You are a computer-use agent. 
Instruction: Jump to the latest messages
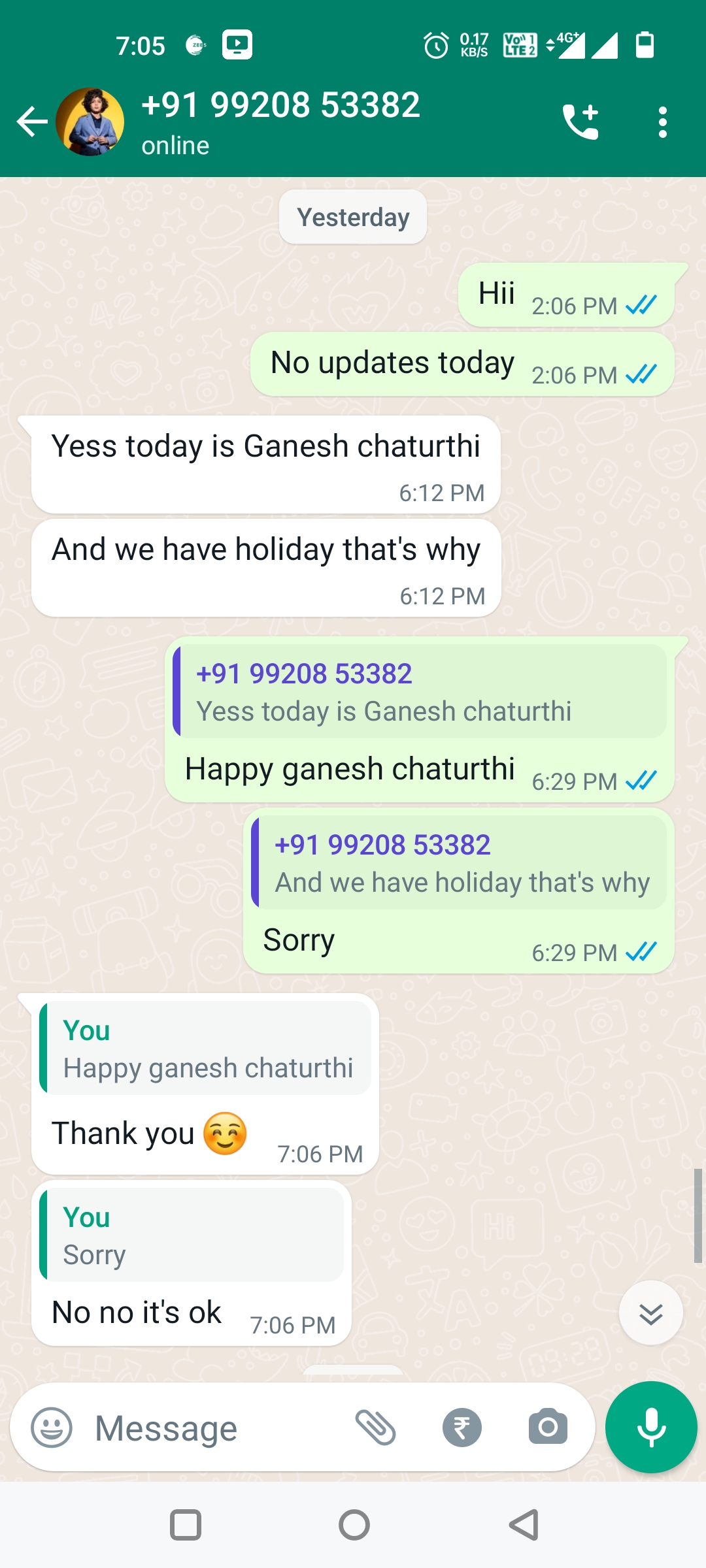651,1313
